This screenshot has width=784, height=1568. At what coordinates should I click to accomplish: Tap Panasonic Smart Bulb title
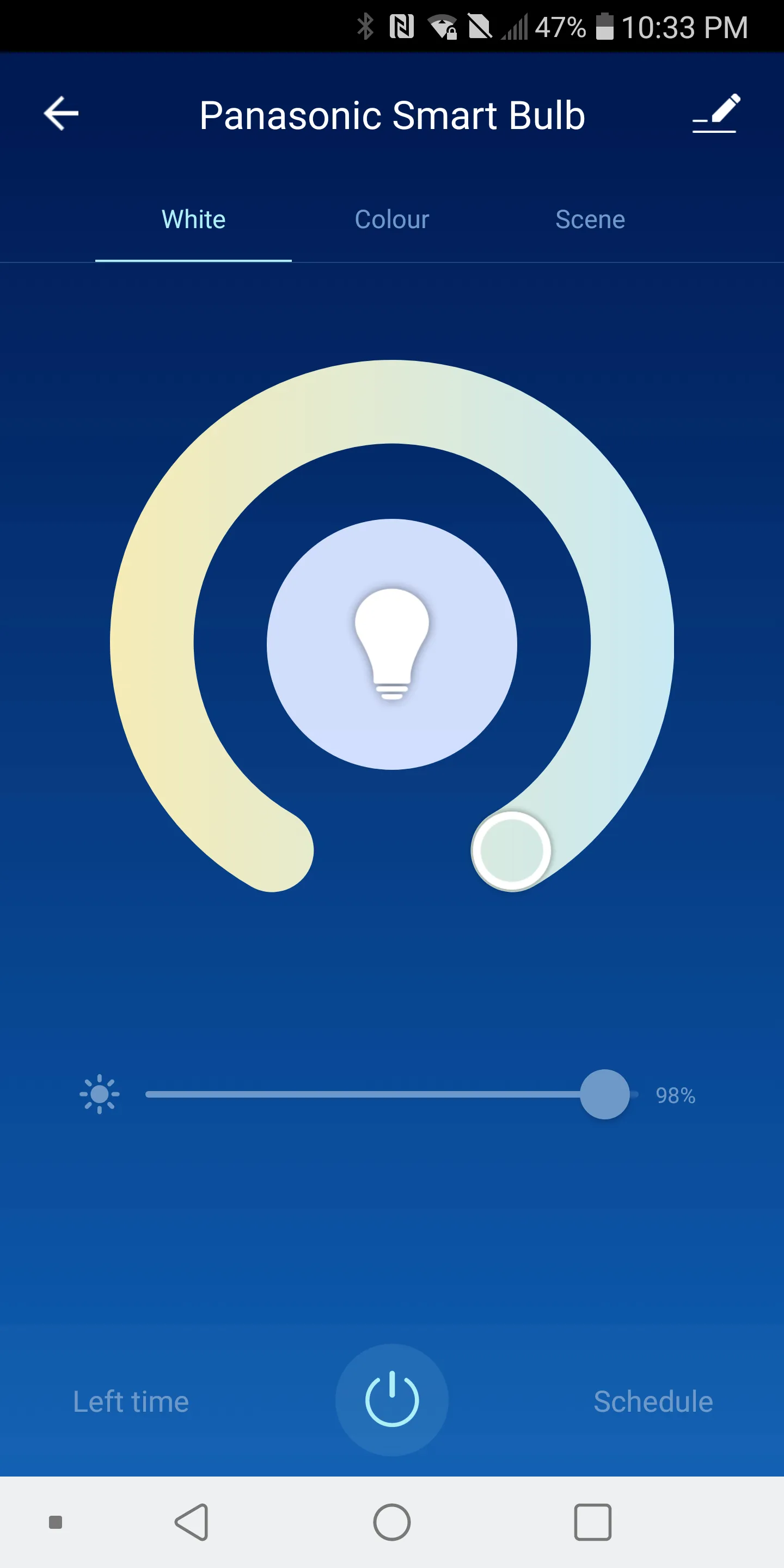[392, 115]
